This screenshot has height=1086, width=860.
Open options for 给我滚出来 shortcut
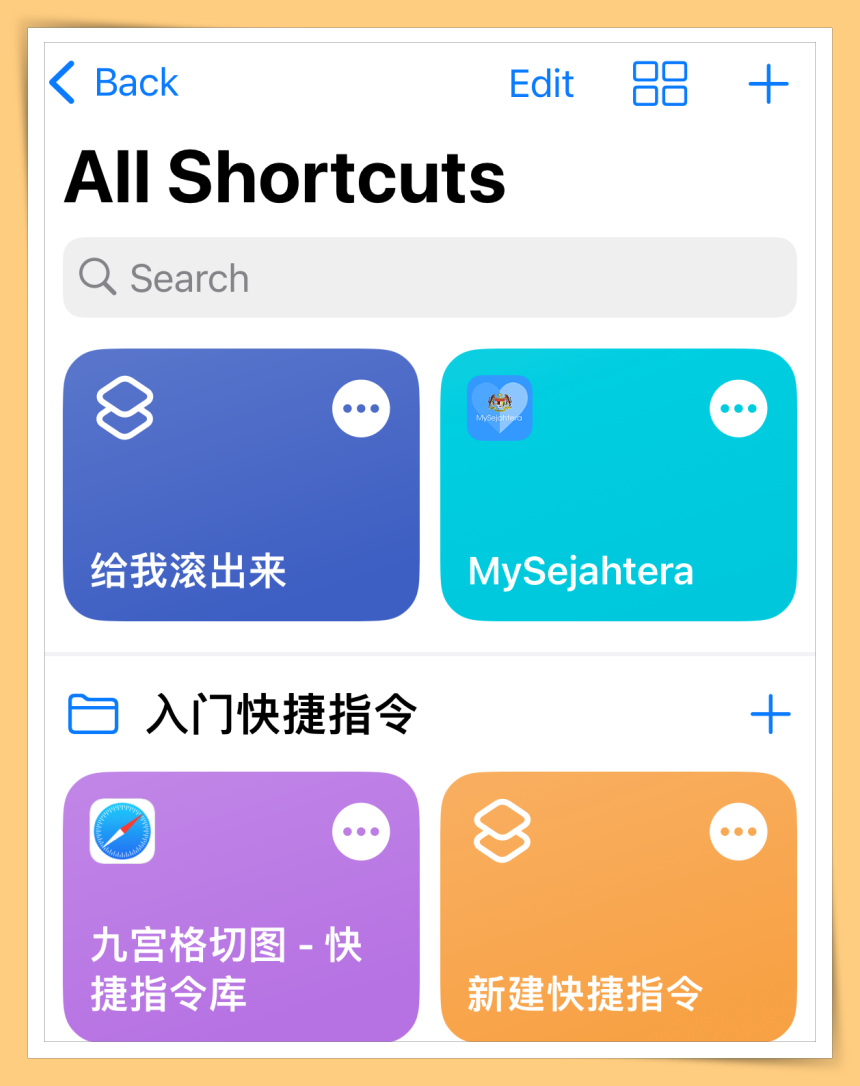[361, 408]
